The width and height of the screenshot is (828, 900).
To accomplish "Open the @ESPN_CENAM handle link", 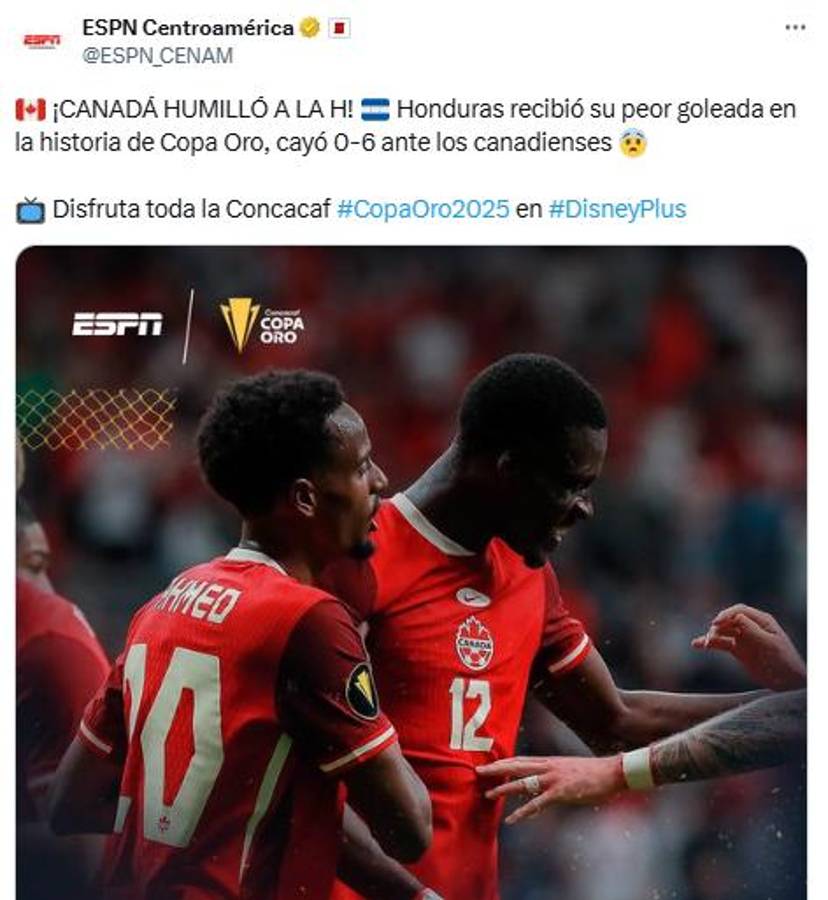I will pos(157,56).
